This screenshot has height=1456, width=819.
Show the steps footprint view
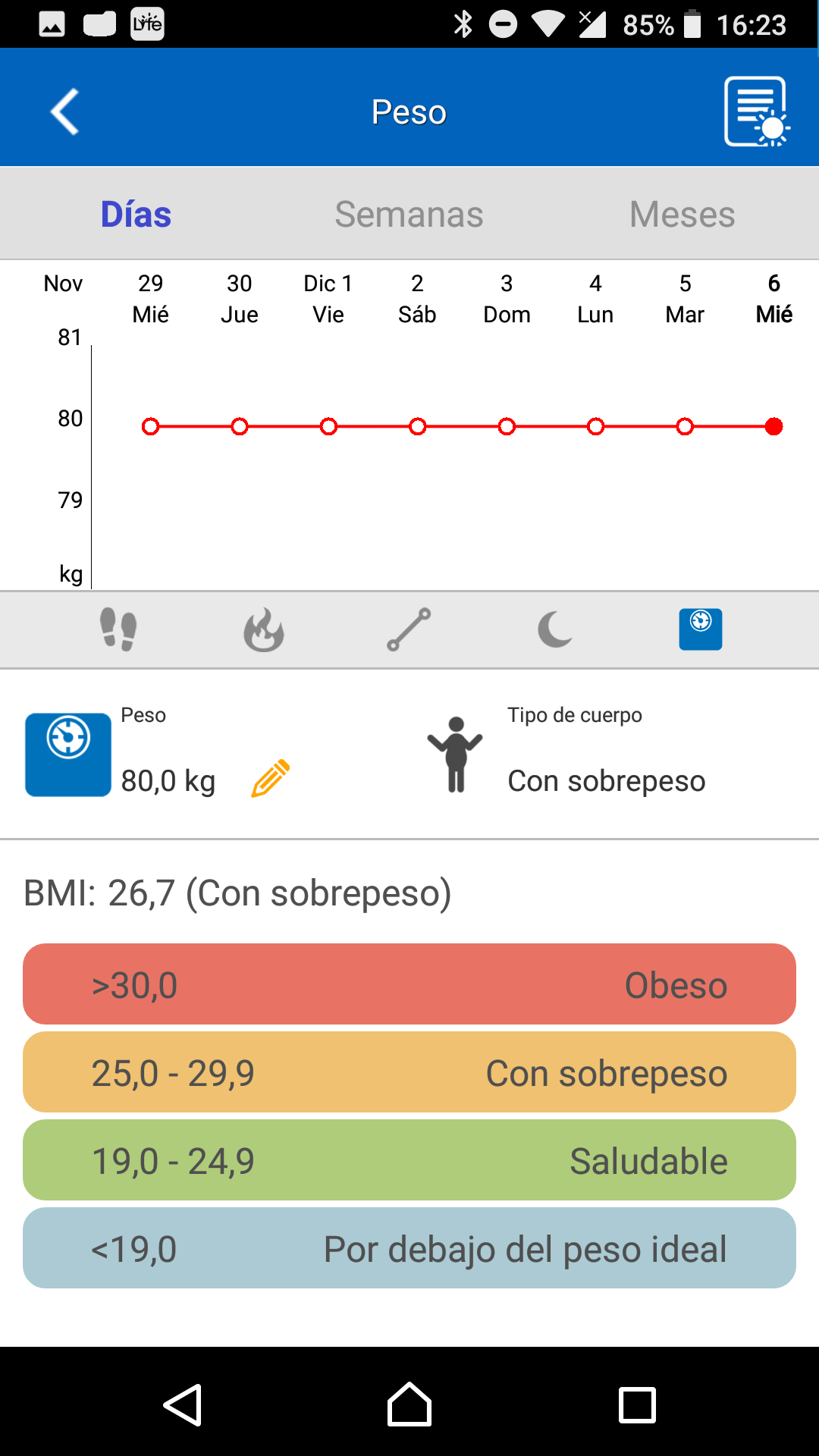(x=118, y=629)
